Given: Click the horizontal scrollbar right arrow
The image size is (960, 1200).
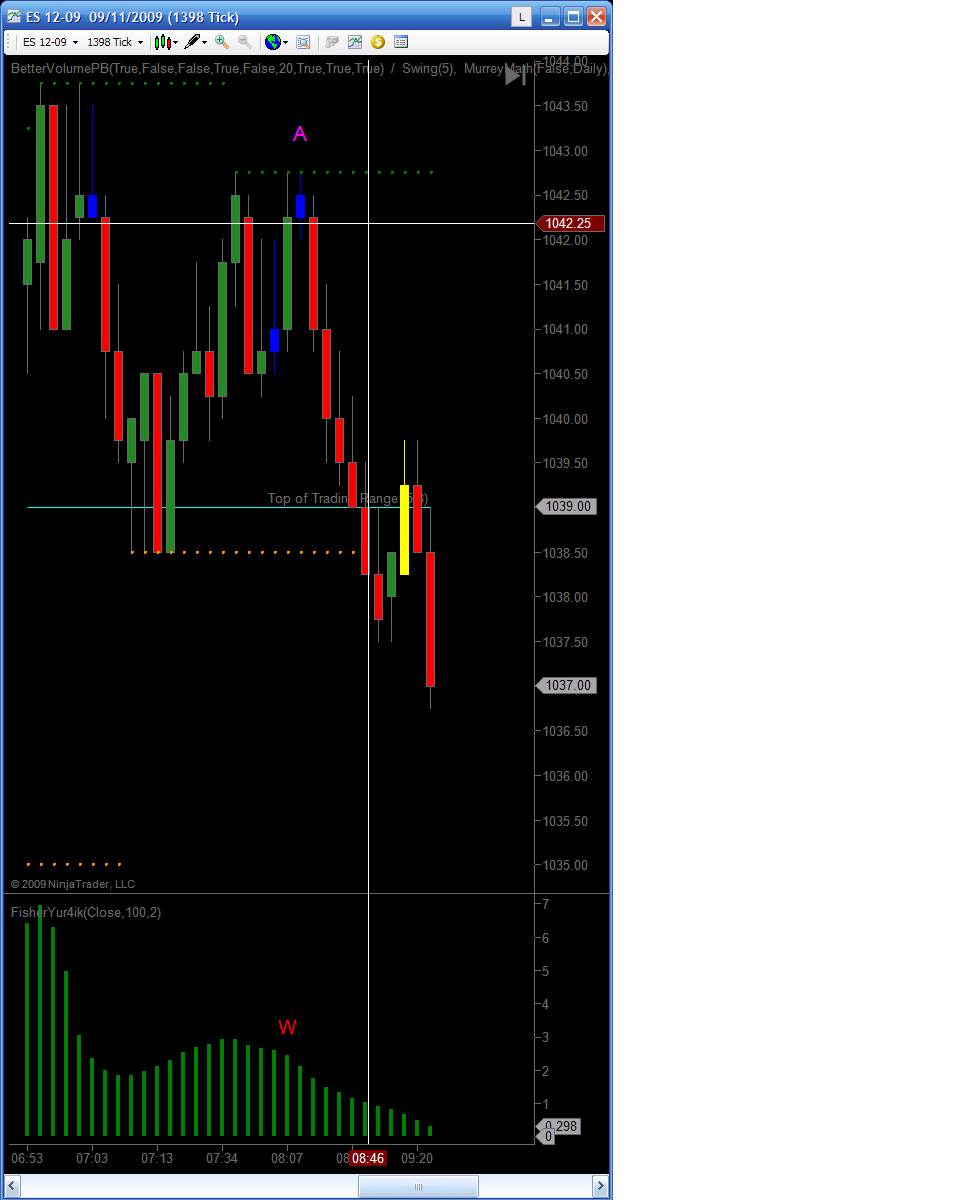Looking at the screenshot, I should pos(600,1187).
